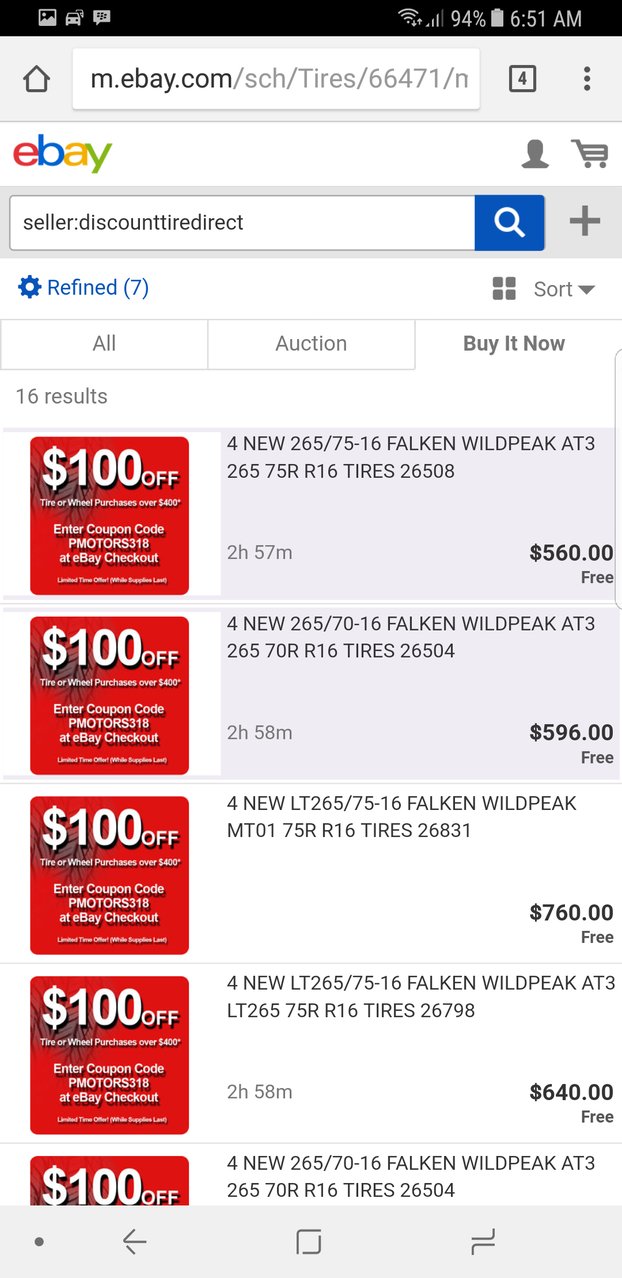This screenshot has height=1278, width=622.
Task: Open the eBay account profile icon
Action: tap(535, 154)
